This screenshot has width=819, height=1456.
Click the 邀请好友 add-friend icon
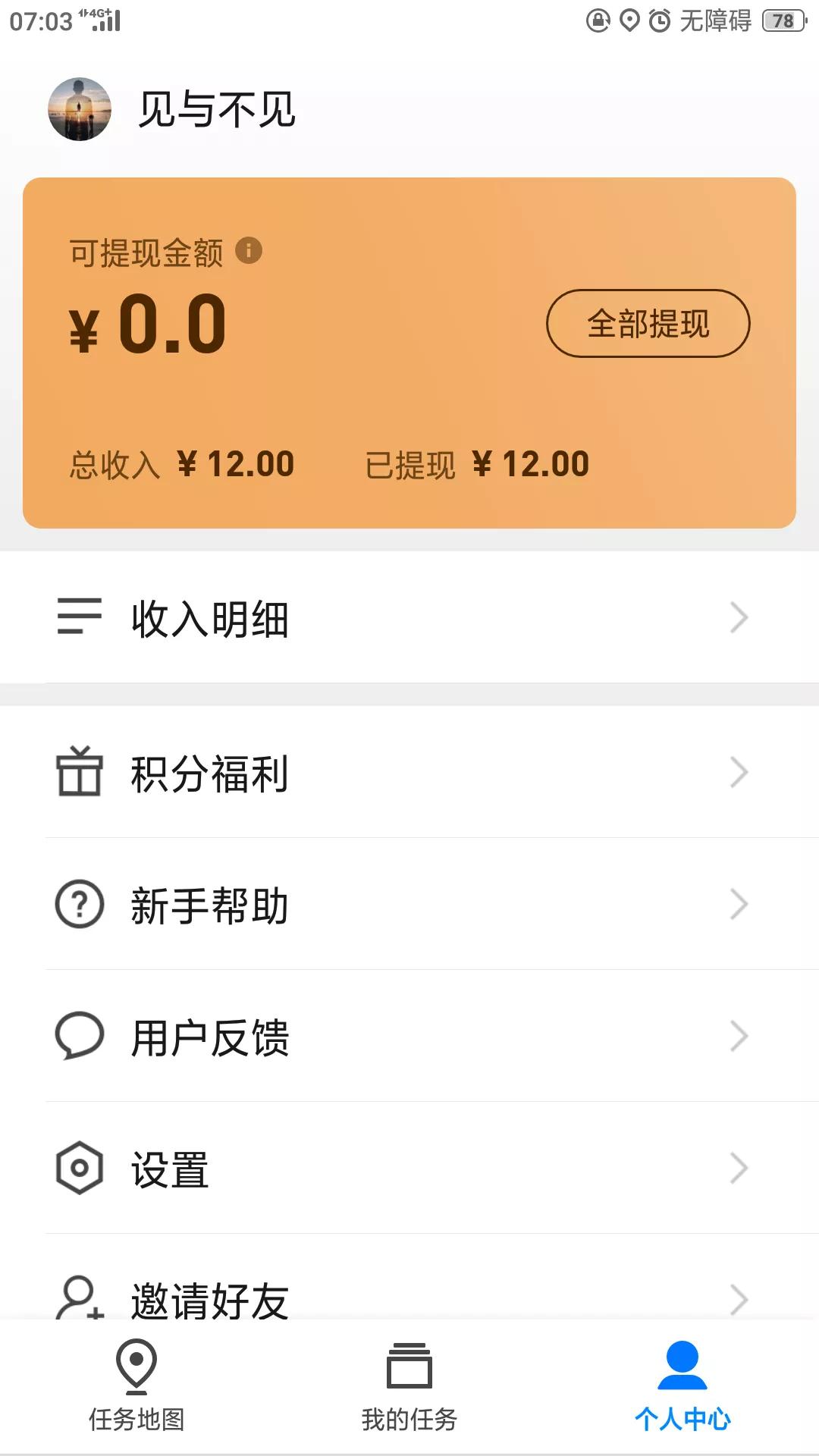(78, 1298)
